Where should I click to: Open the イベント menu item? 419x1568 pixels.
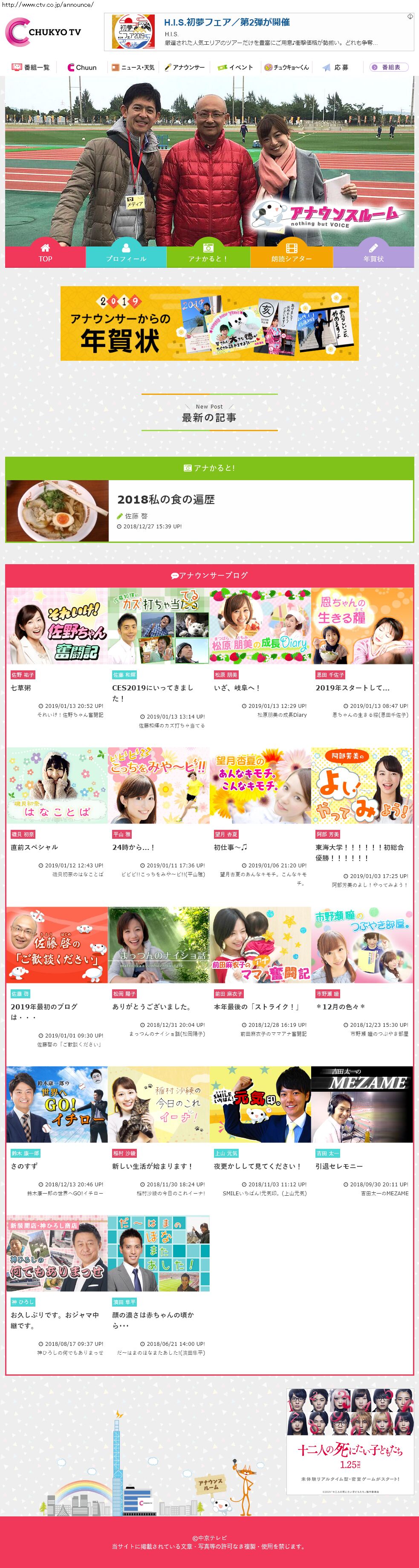click(x=236, y=67)
